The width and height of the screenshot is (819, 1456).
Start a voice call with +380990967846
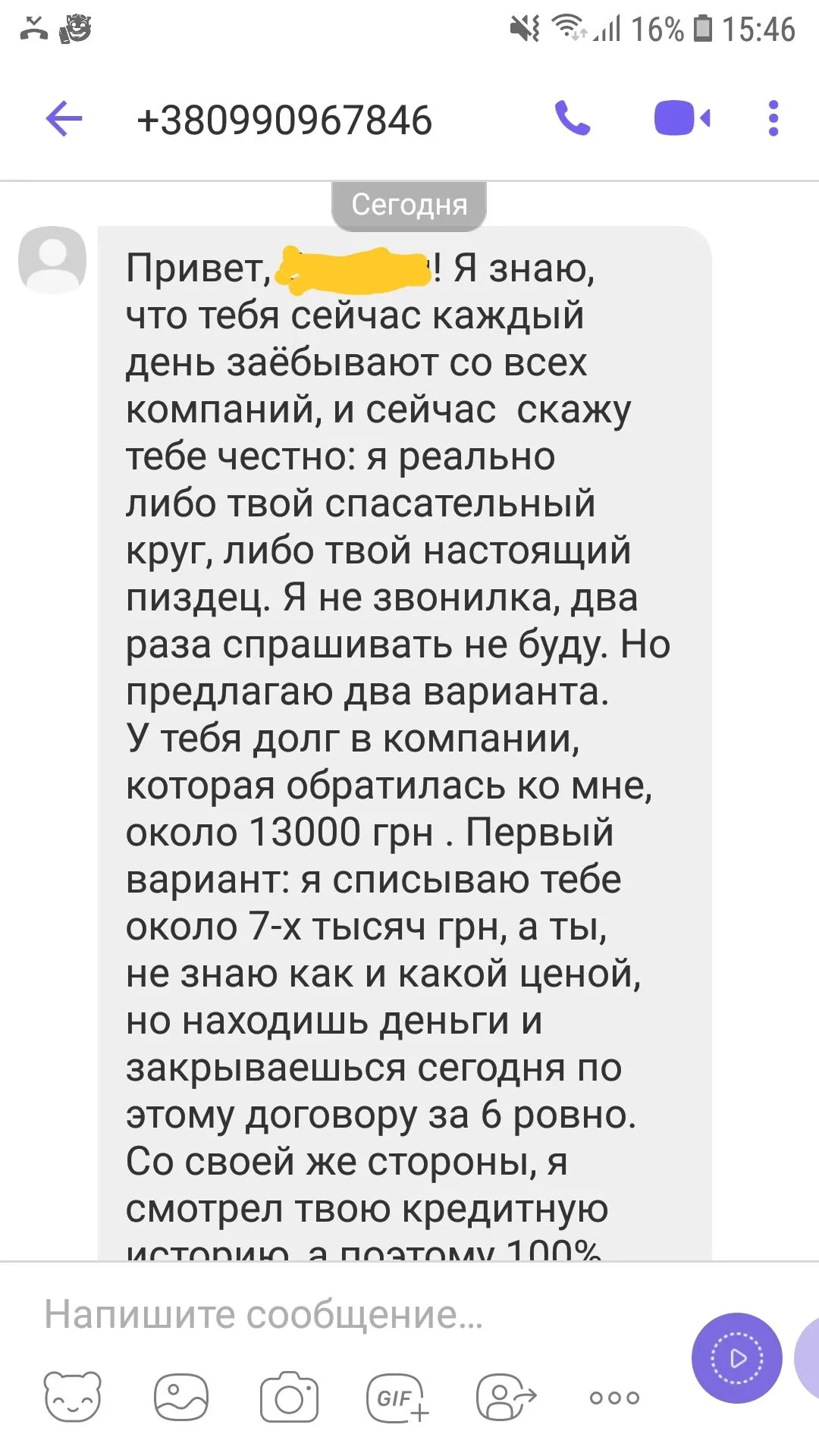[573, 119]
